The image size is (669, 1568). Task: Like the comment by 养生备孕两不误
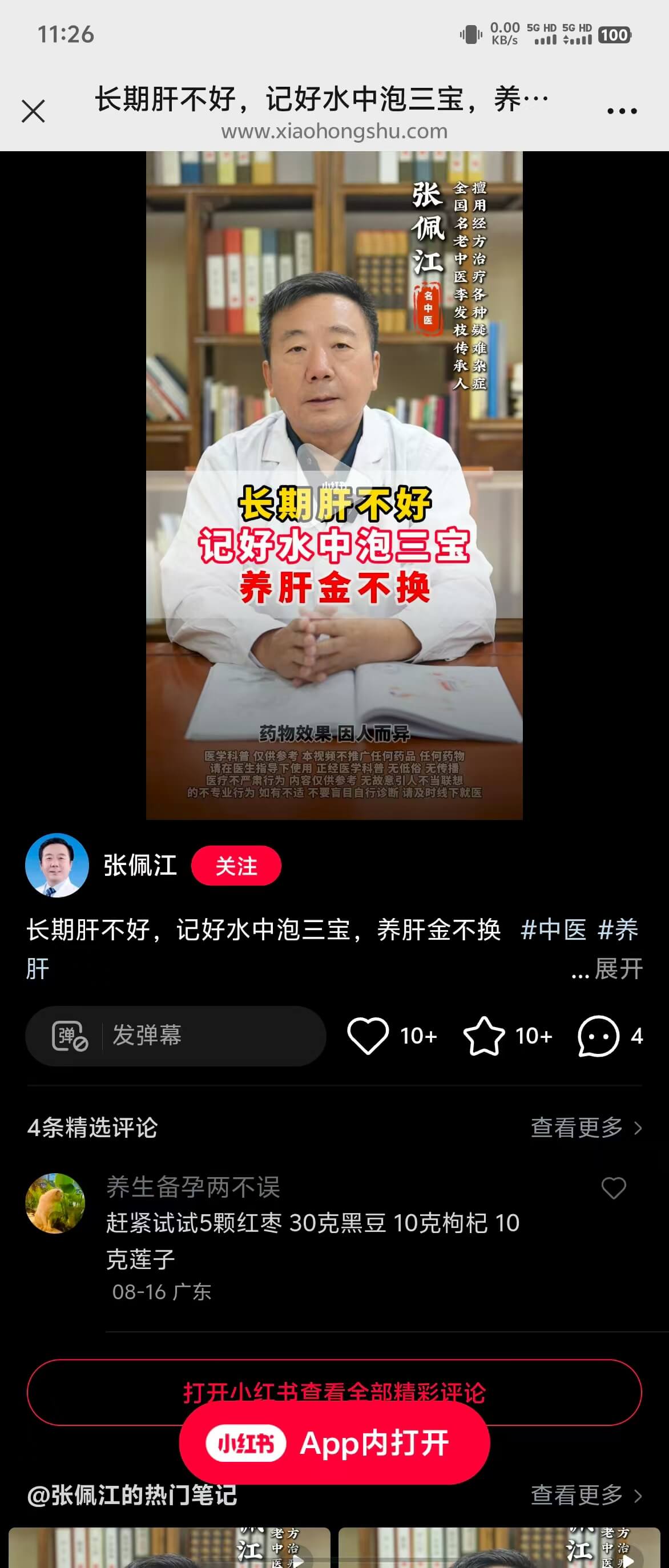(x=613, y=1187)
